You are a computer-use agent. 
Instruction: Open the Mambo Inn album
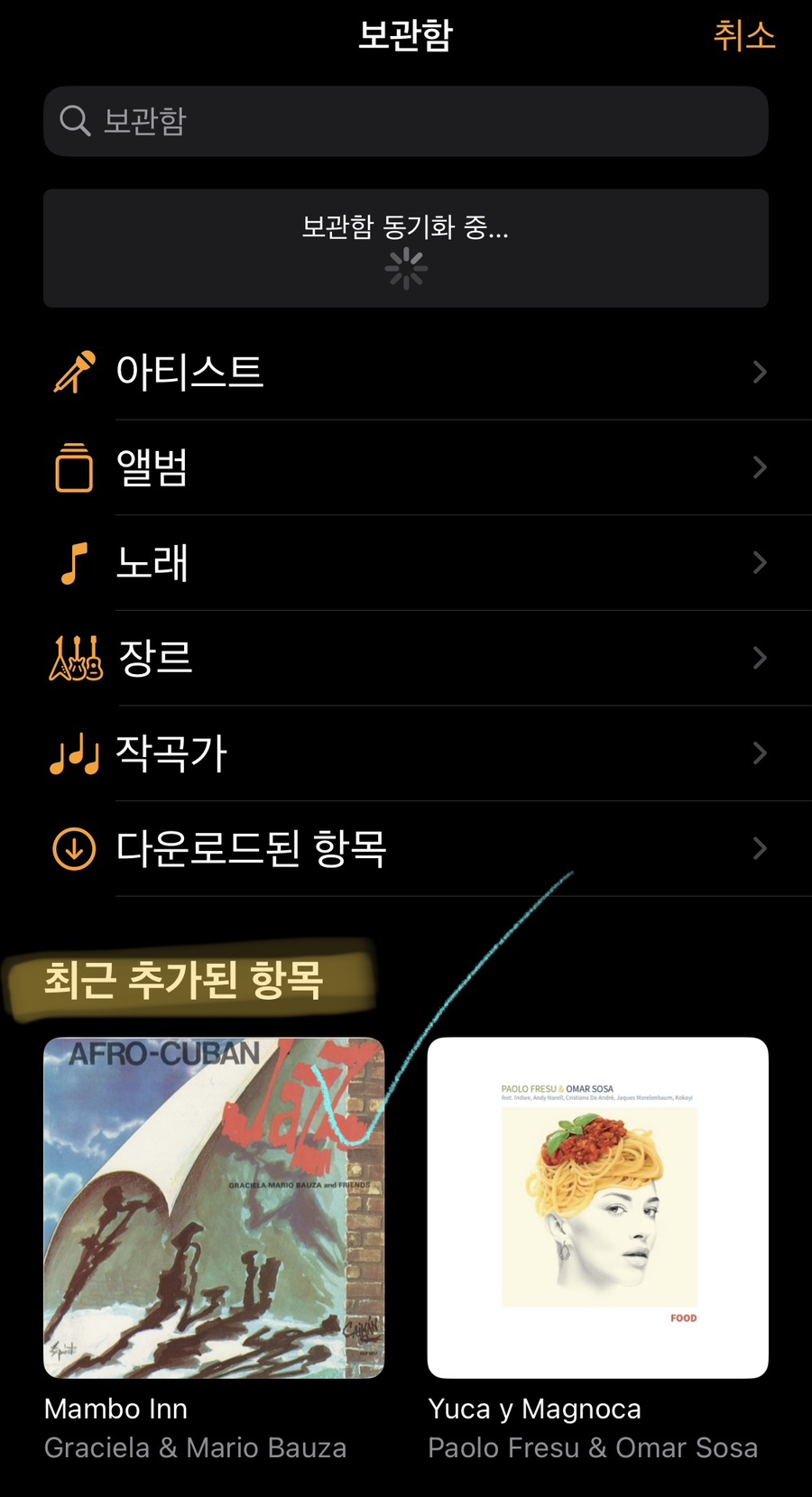click(214, 1207)
